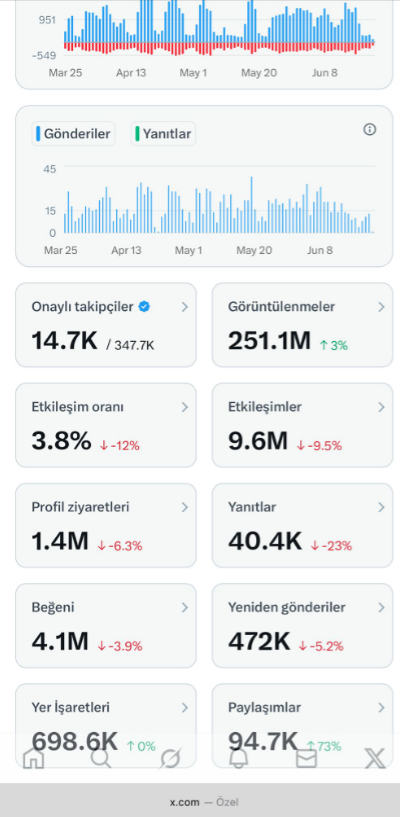The width and height of the screenshot is (400, 817).
Task: Open the chart info icon
Action: click(x=369, y=130)
